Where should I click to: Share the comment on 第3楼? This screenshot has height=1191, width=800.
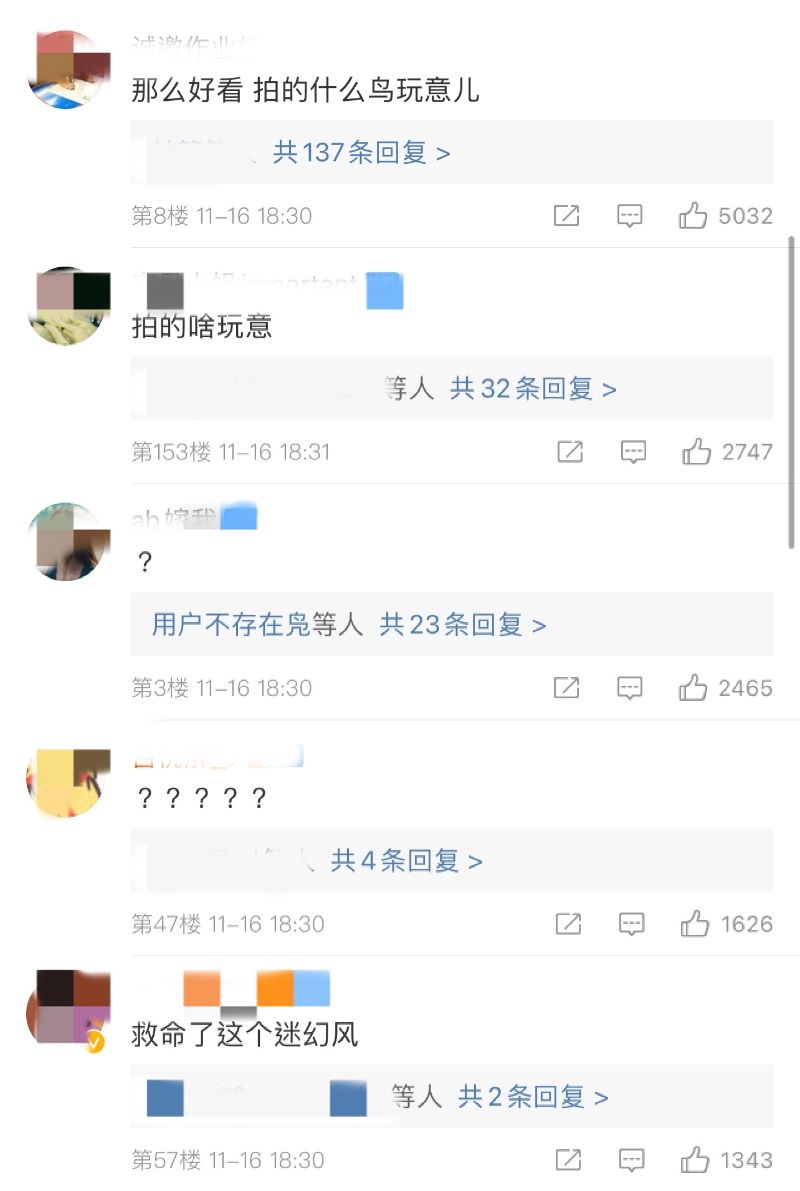coord(567,688)
